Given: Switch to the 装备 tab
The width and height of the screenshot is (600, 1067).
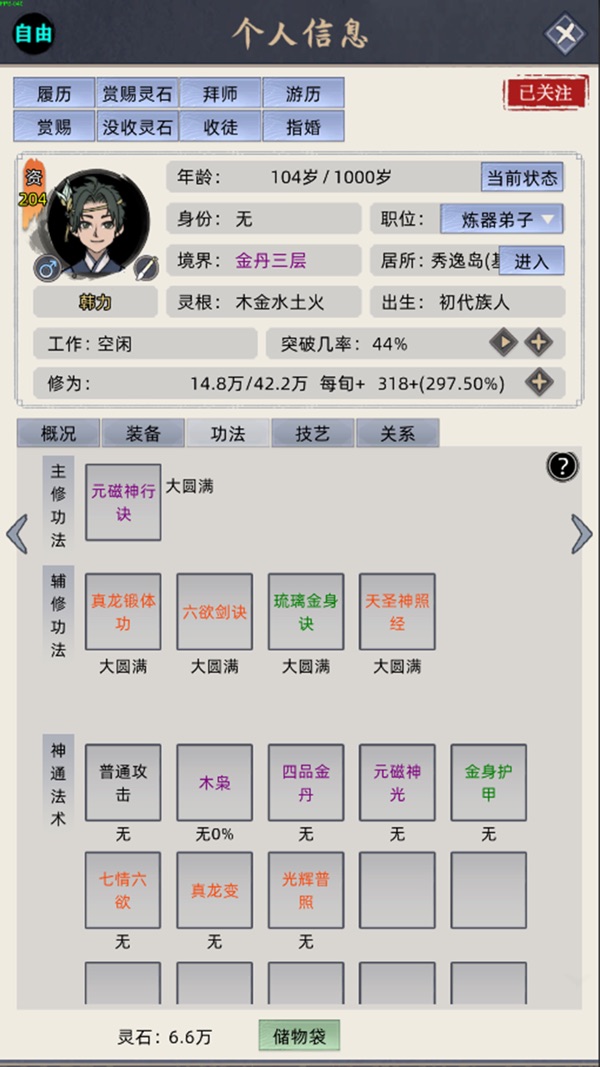Looking at the screenshot, I should [x=143, y=433].
